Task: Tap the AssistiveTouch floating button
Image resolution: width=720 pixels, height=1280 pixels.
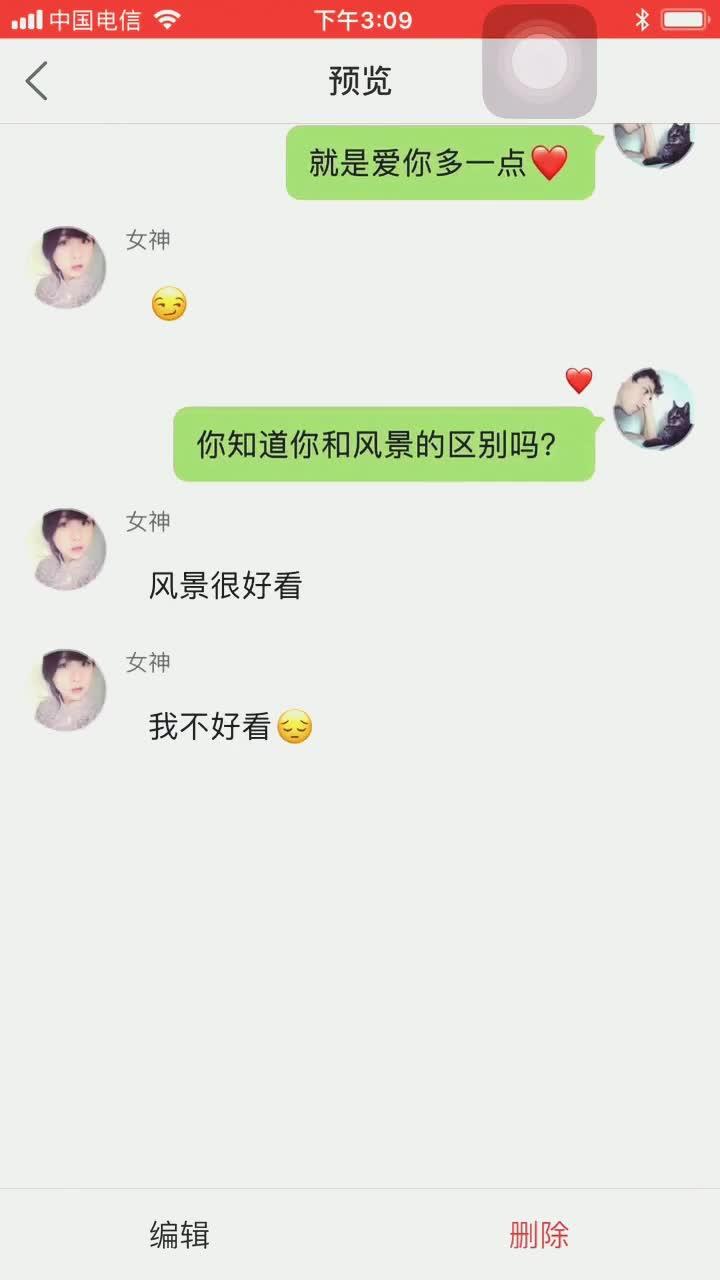Action: (540, 62)
